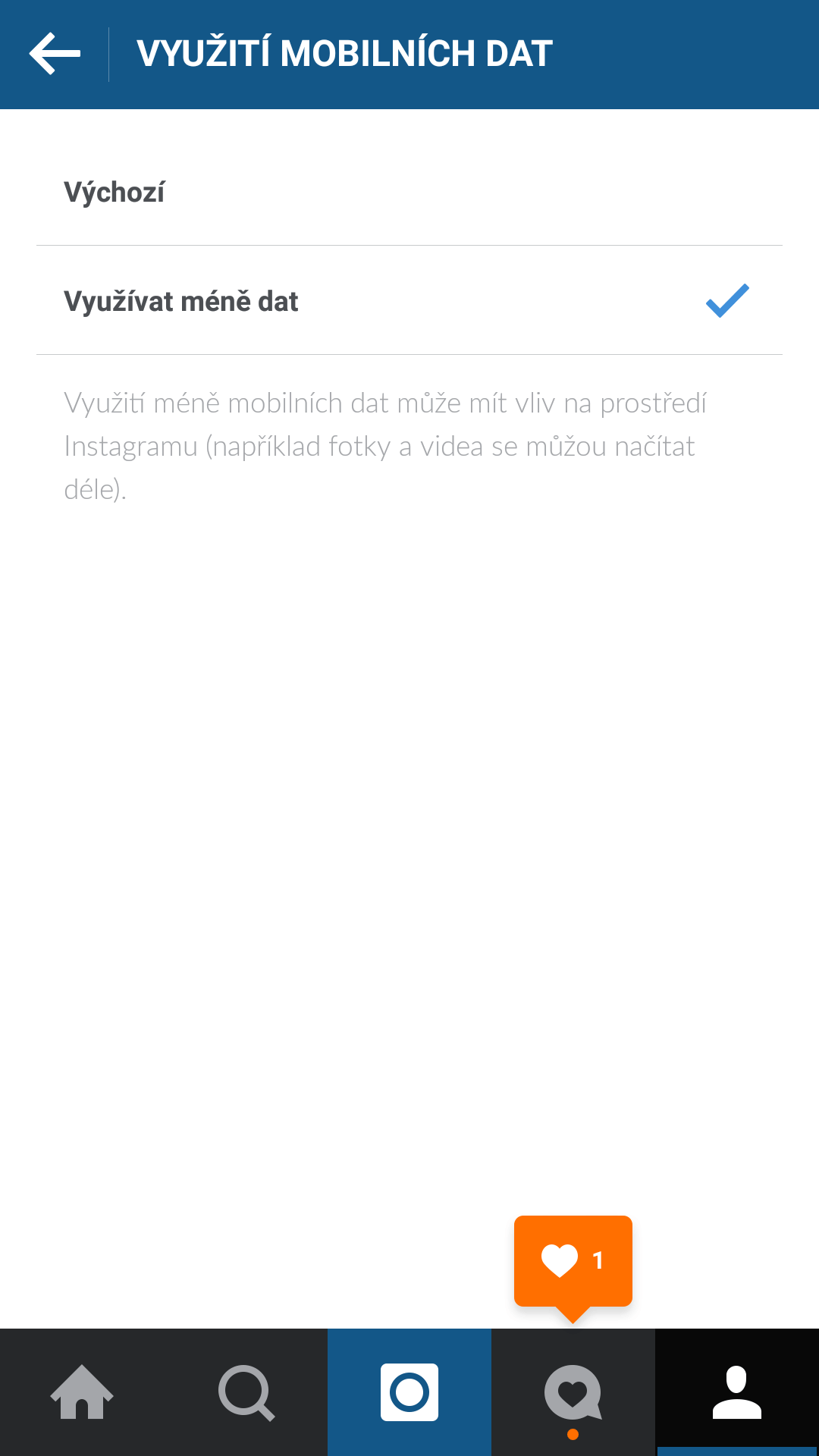This screenshot has width=819, height=1456.
Task: Open the home feed tab
Action: (x=82, y=1392)
